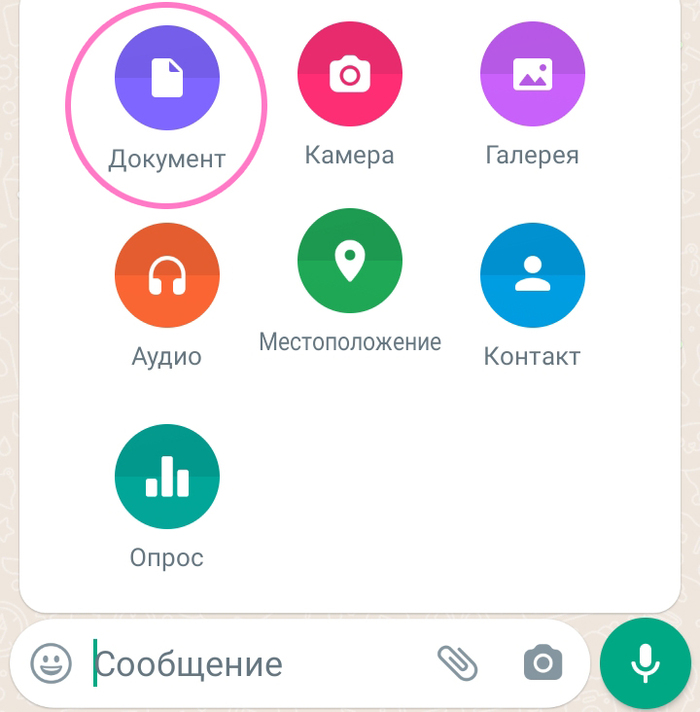Attach an Аудио file

[167, 276]
